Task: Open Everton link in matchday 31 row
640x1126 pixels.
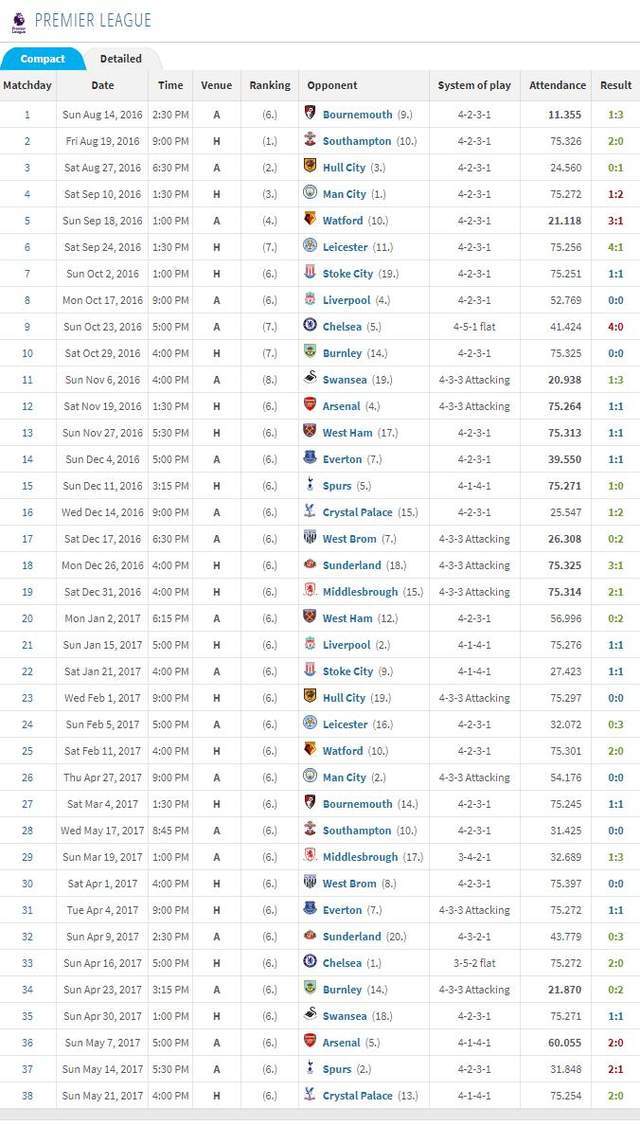Action: click(342, 910)
